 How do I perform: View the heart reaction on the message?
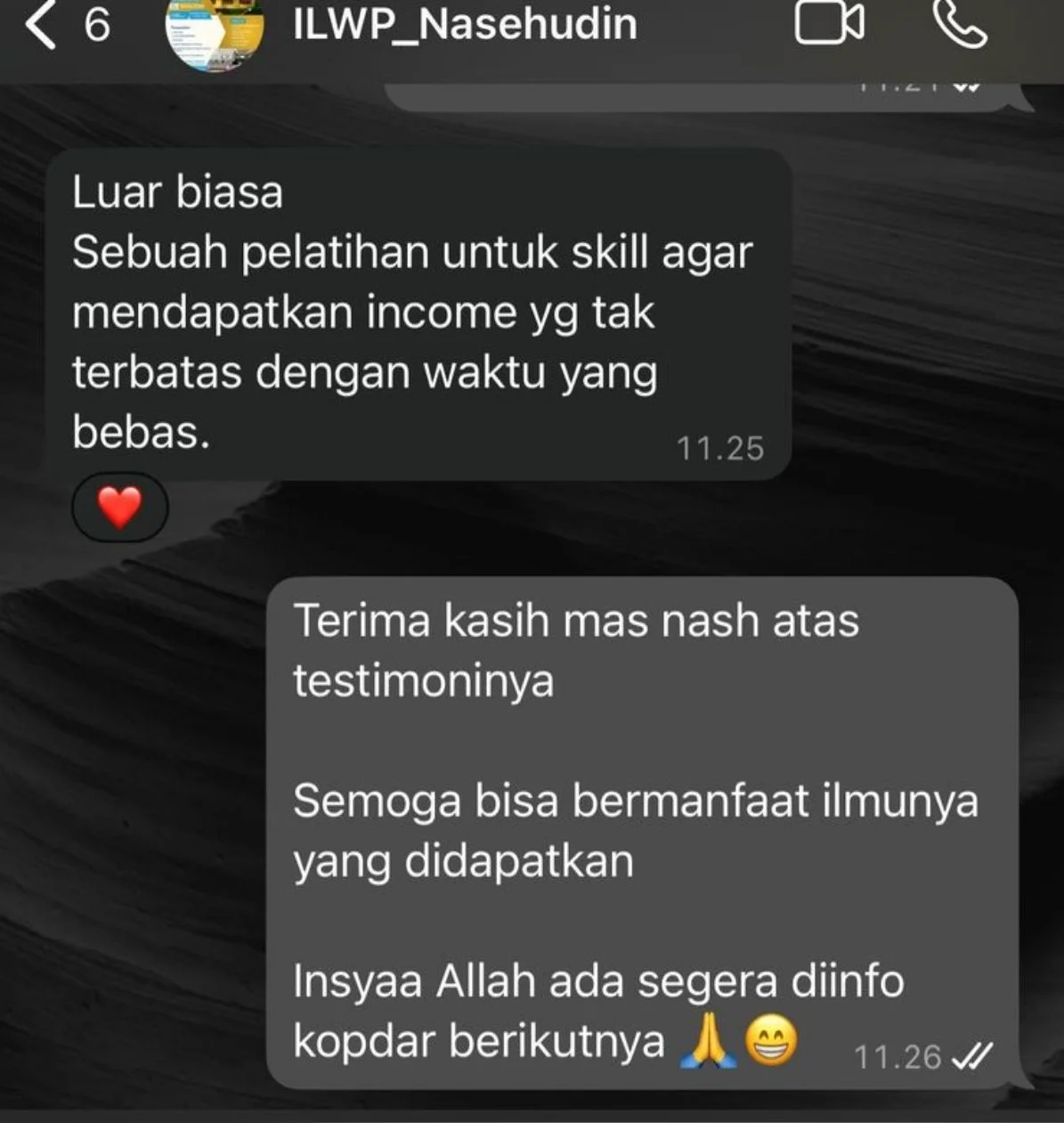(119, 508)
